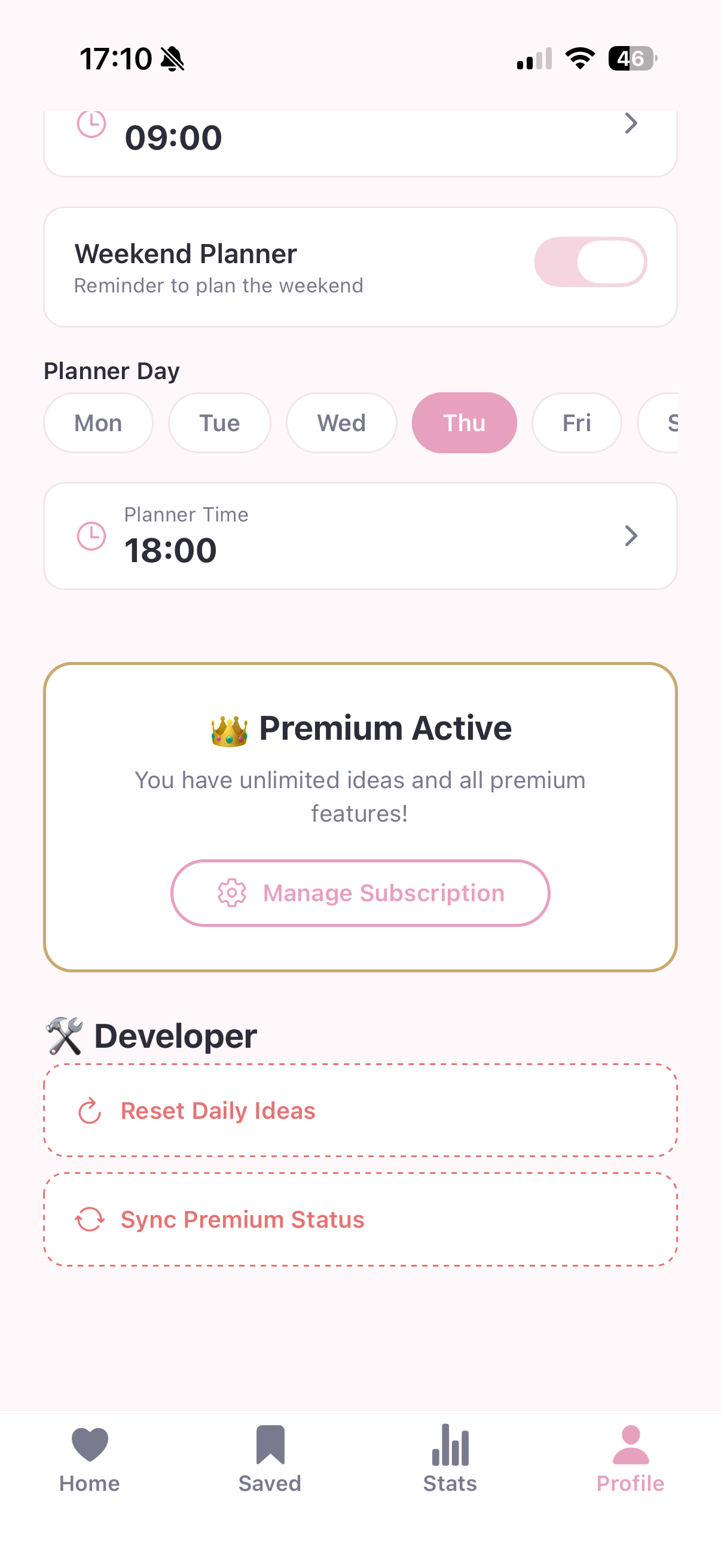
Task: Open Stats via the bar chart icon
Action: coord(450,1444)
